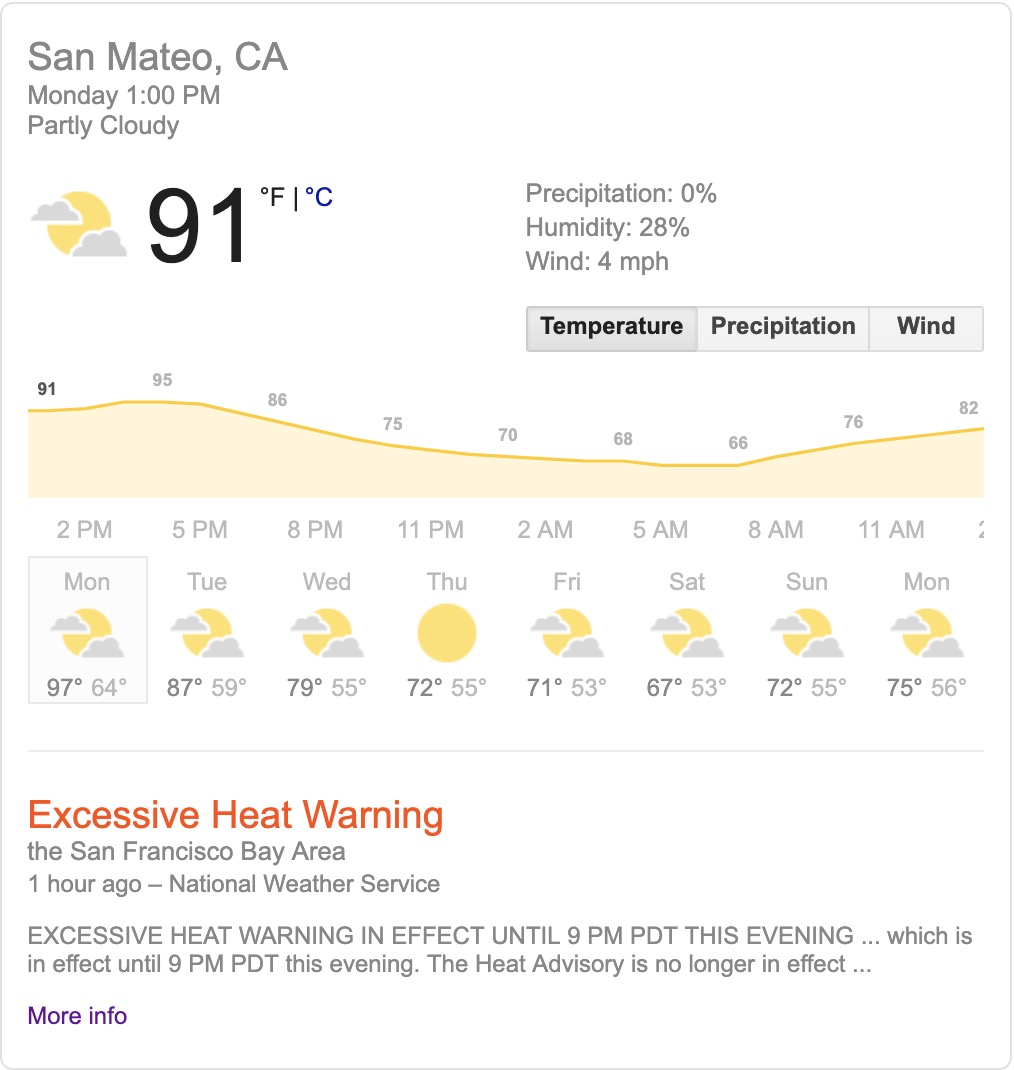This screenshot has width=1014, height=1070.
Task: Show Tuesday's forecast
Action: (x=207, y=630)
